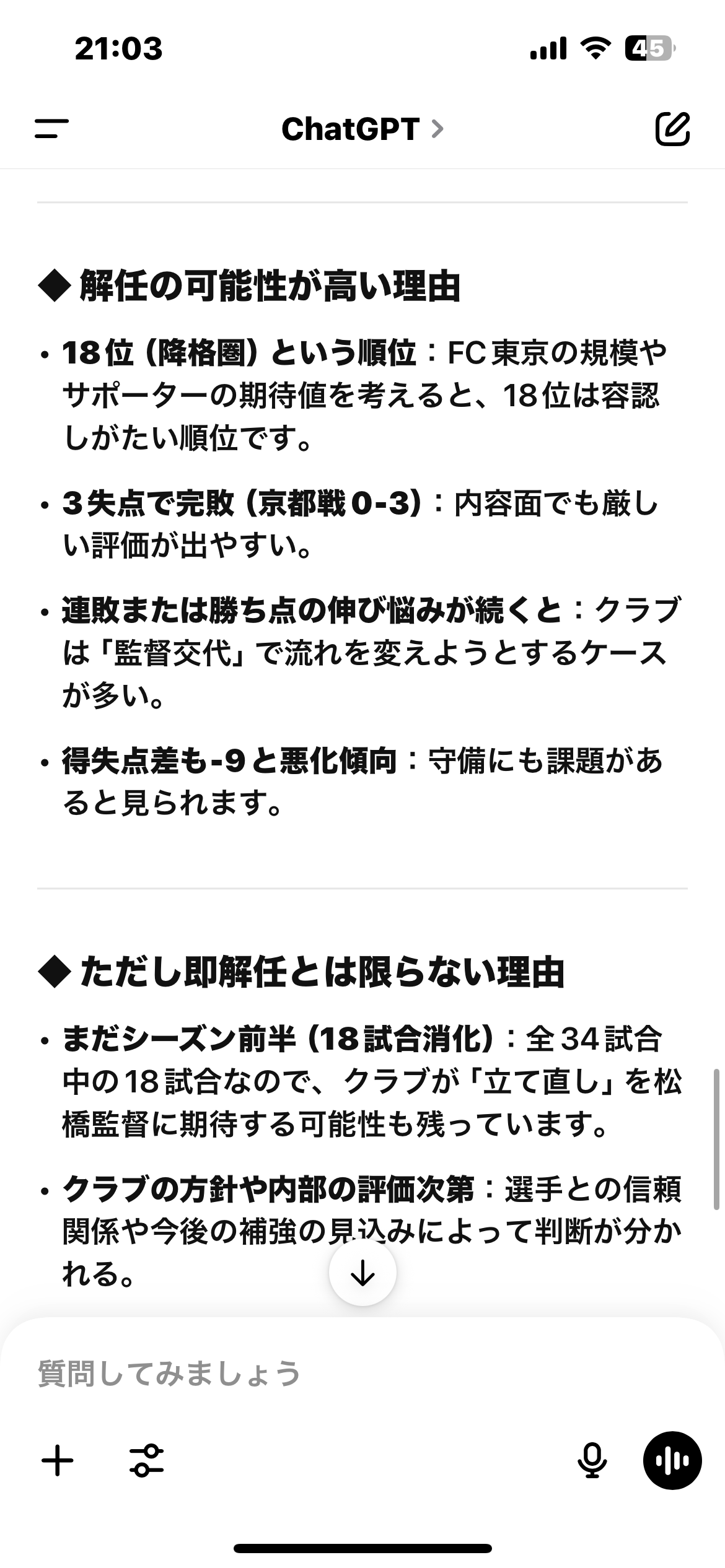Start a new chat with compose icon
The width and height of the screenshot is (725, 1568).
[x=672, y=129]
